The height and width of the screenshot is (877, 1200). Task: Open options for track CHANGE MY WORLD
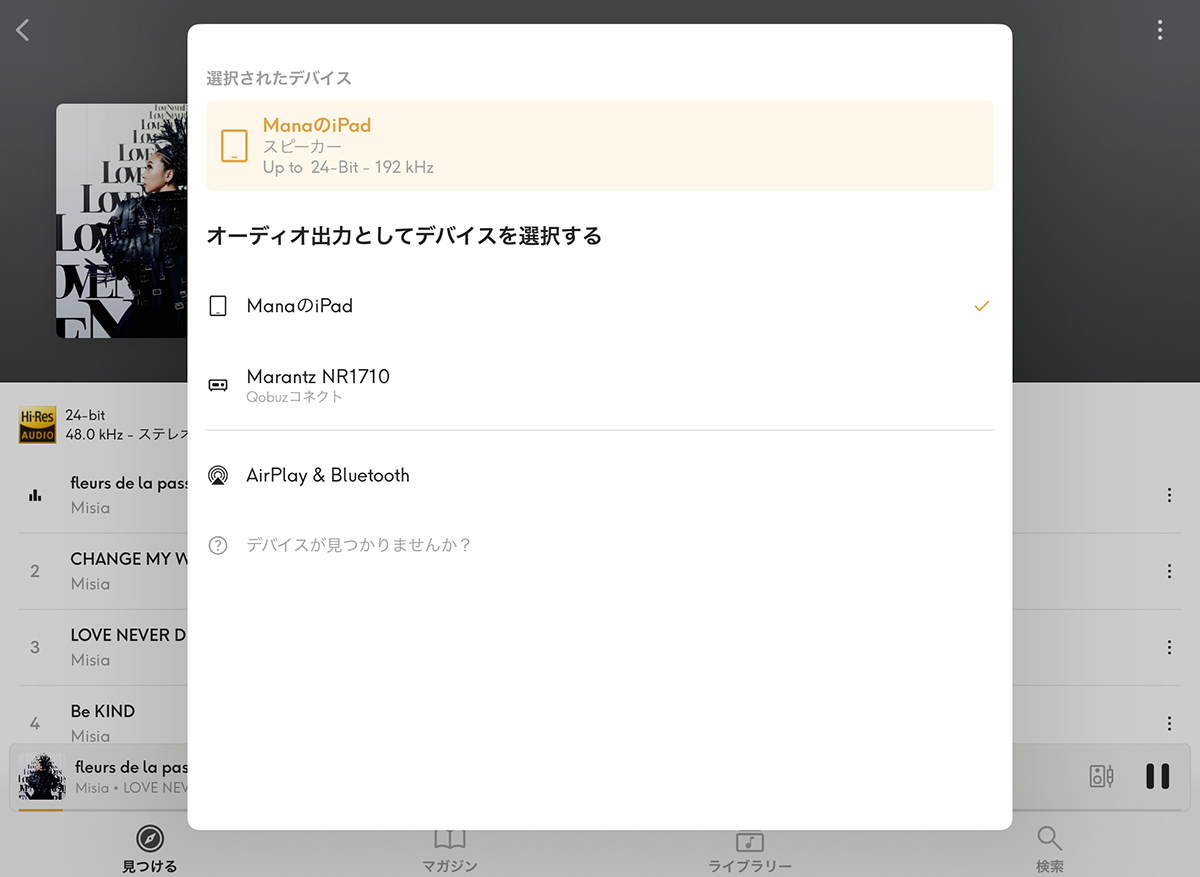1169,571
